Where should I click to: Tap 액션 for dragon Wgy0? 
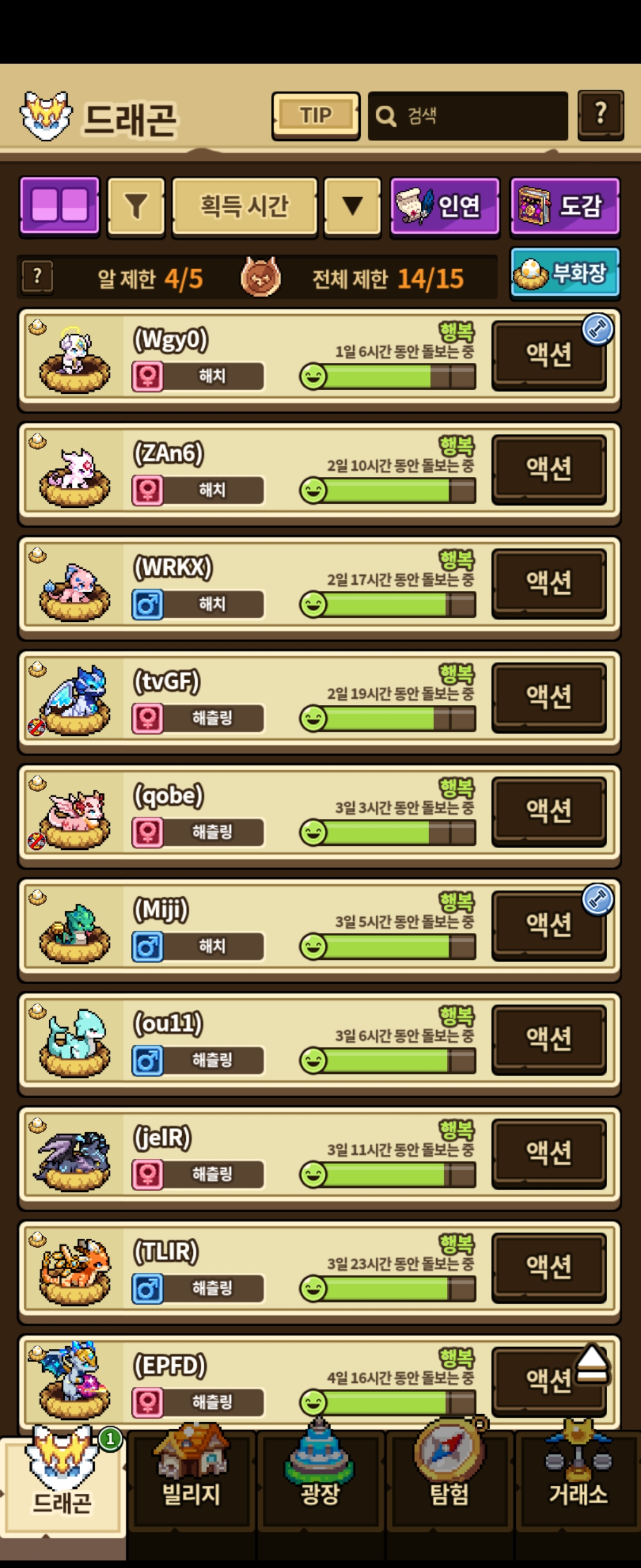548,356
